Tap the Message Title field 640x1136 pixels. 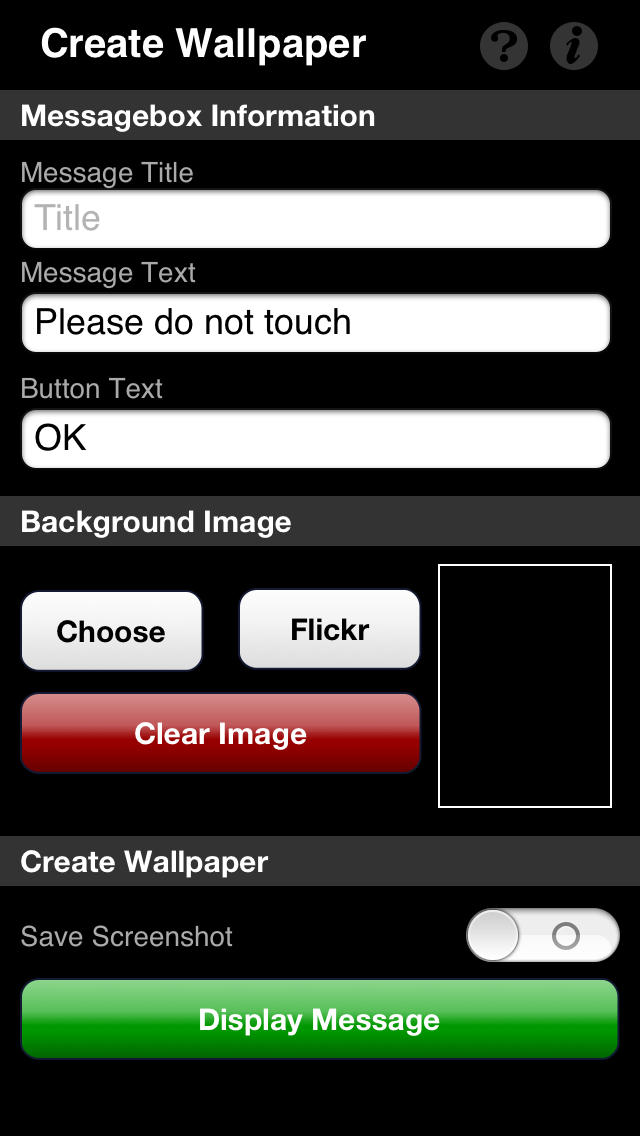316,219
